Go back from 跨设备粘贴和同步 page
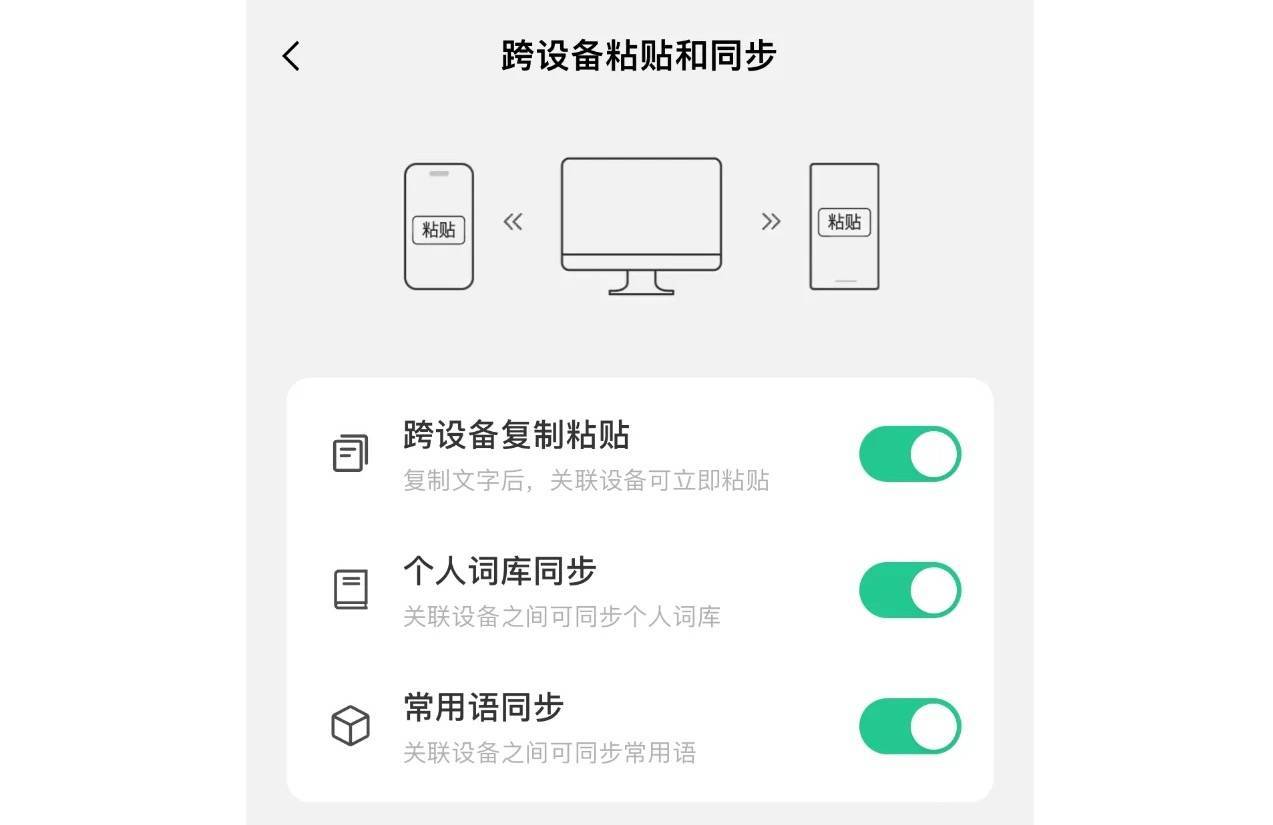This screenshot has width=1273, height=825. (x=291, y=56)
